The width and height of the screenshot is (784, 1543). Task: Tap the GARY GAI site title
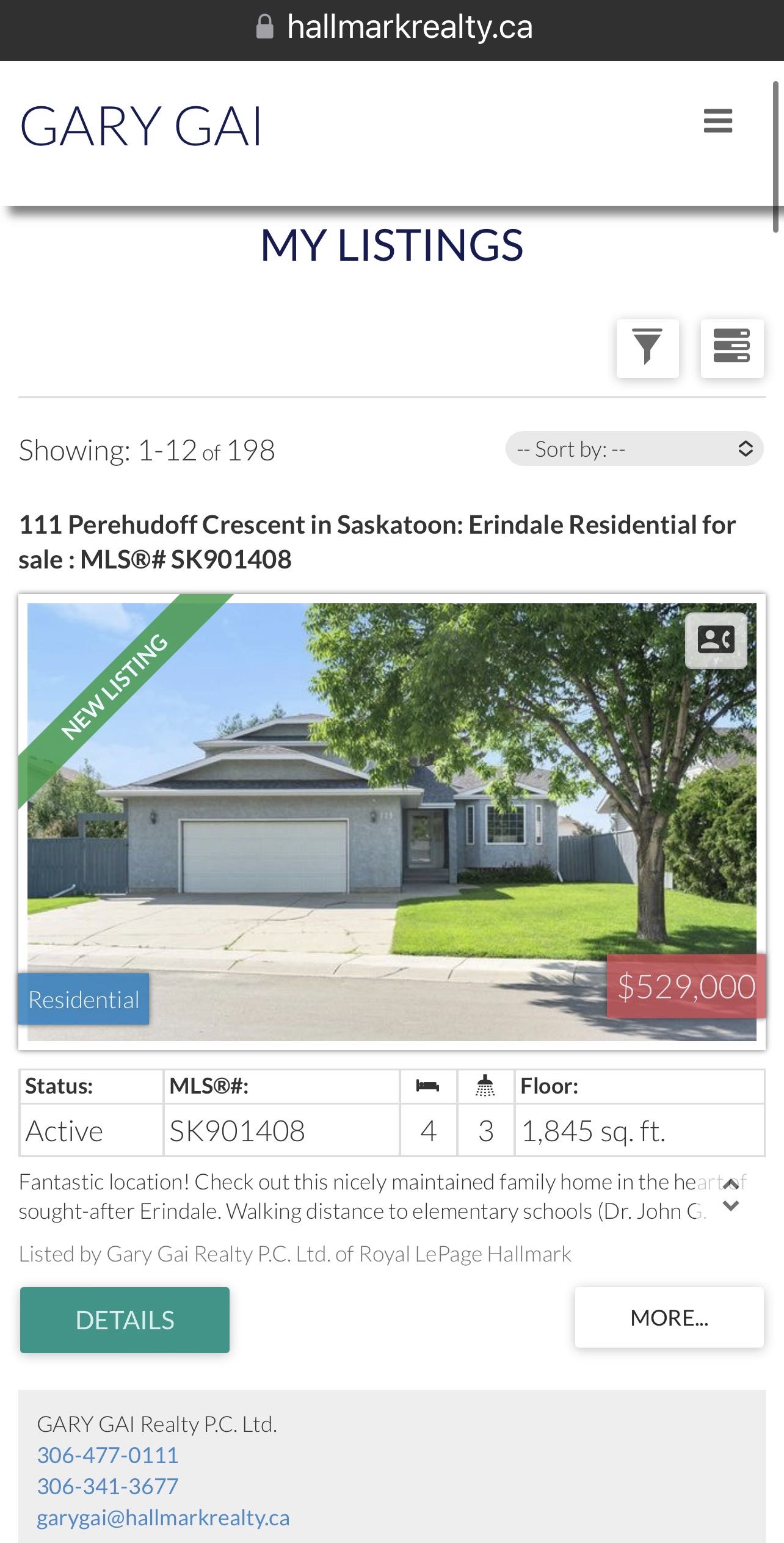pyautogui.click(x=140, y=126)
